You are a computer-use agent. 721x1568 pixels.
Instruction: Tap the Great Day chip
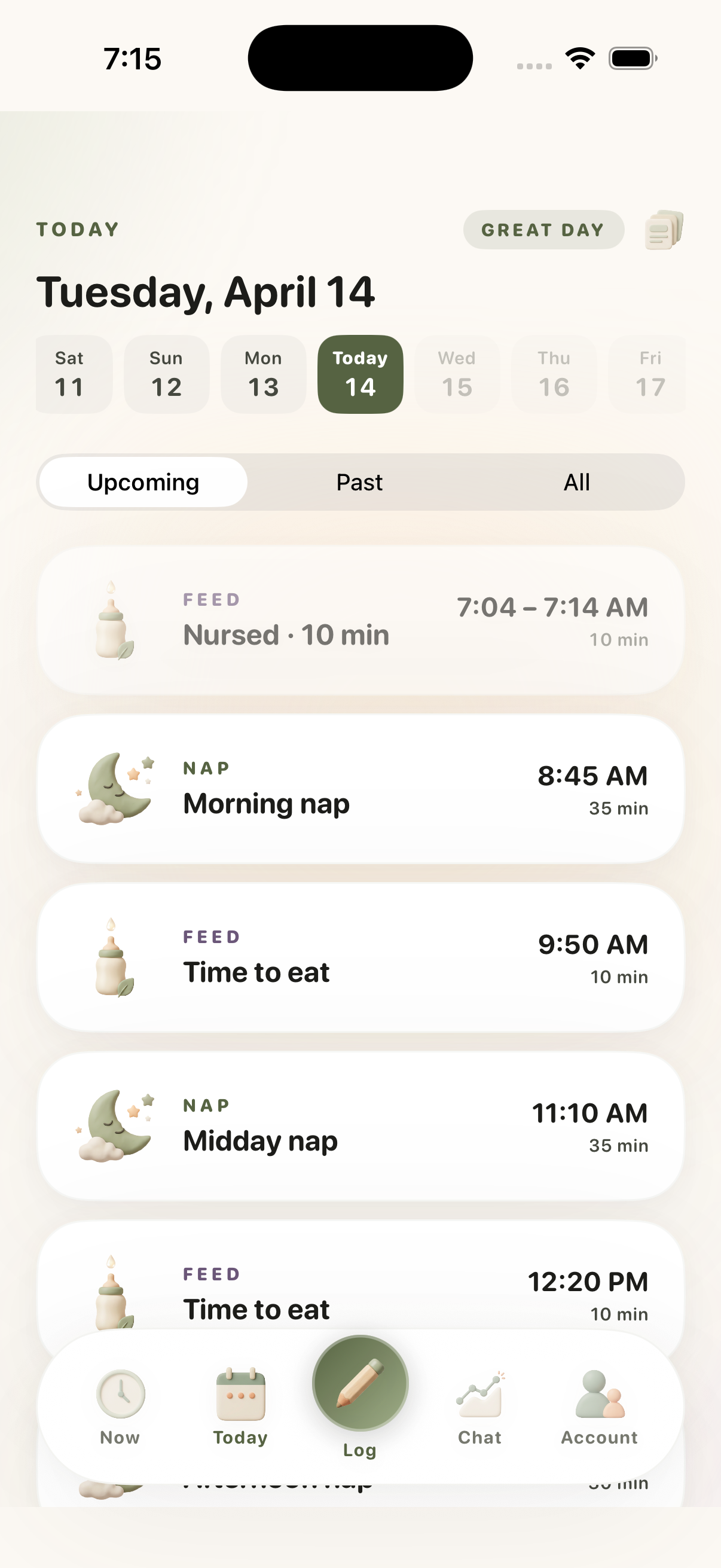click(543, 230)
